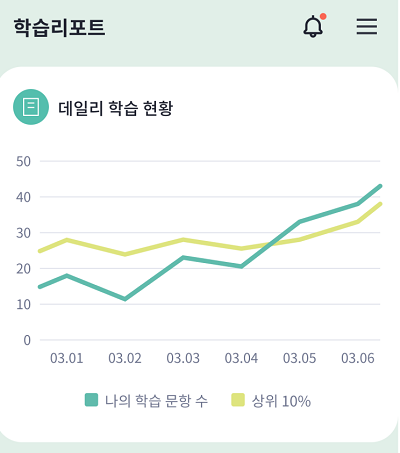The image size is (400, 453).
Task: Open the notifications bell
Action: (314, 26)
